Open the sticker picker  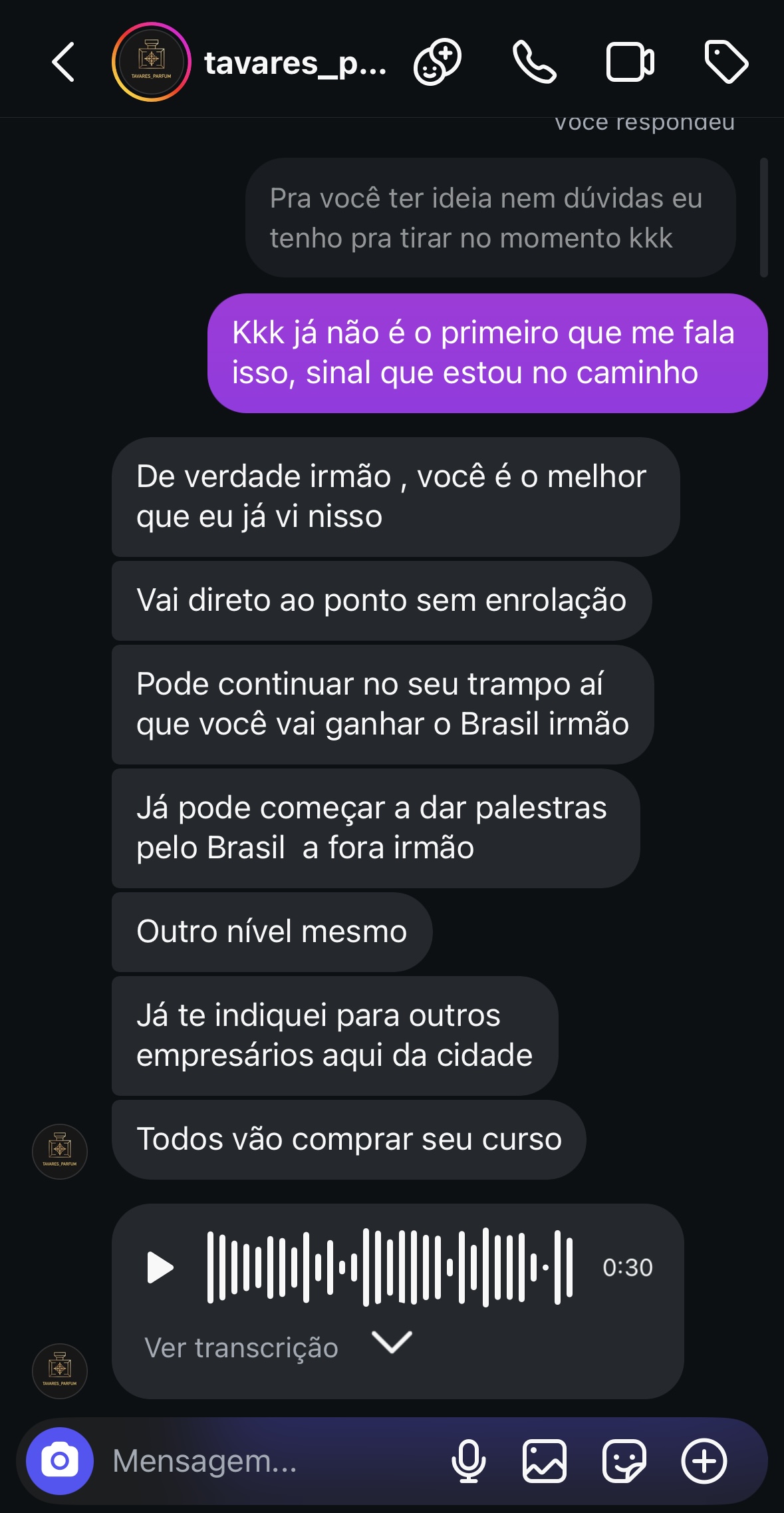(624, 1461)
